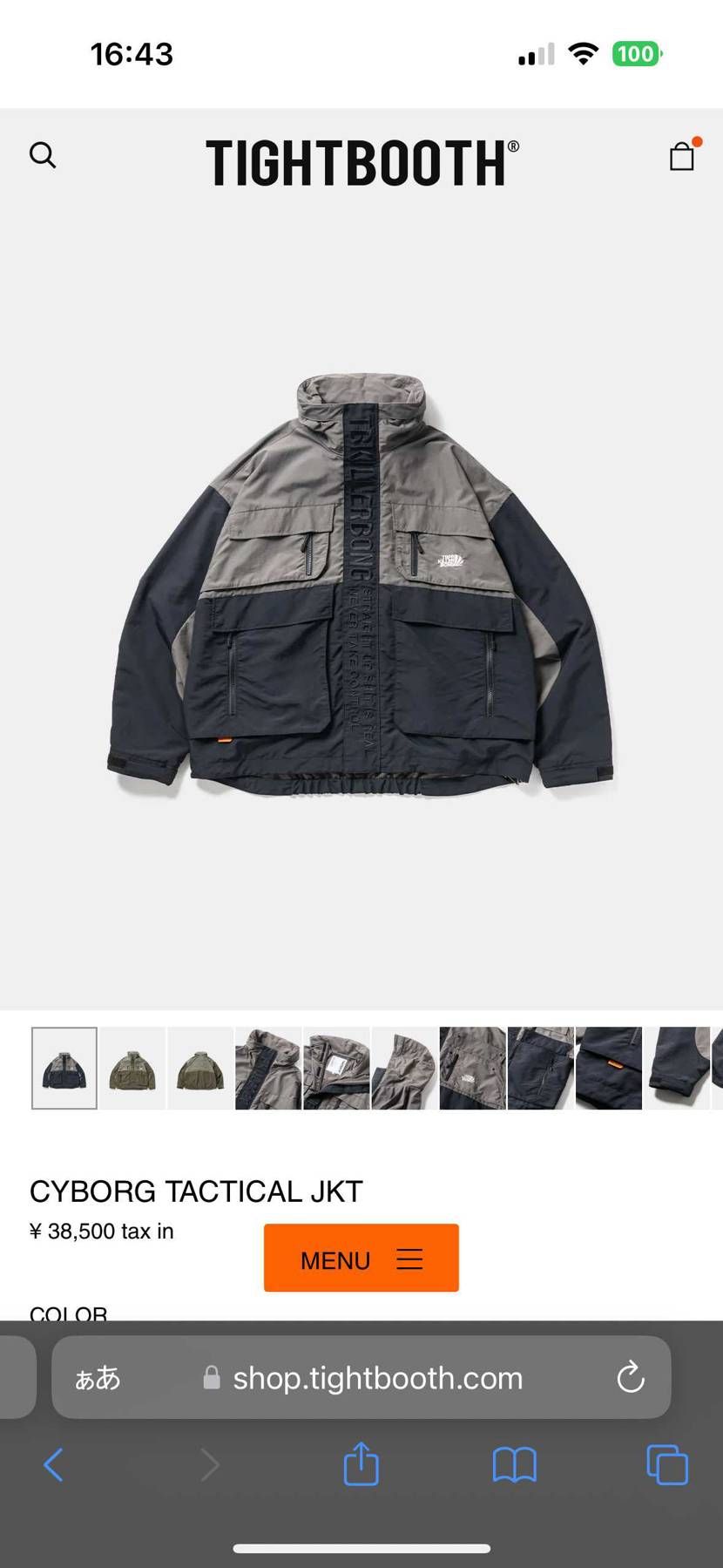The width and height of the screenshot is (723, 1568).
Task: Select the olive green jacket thumbnail
Action: [132, 1068]
